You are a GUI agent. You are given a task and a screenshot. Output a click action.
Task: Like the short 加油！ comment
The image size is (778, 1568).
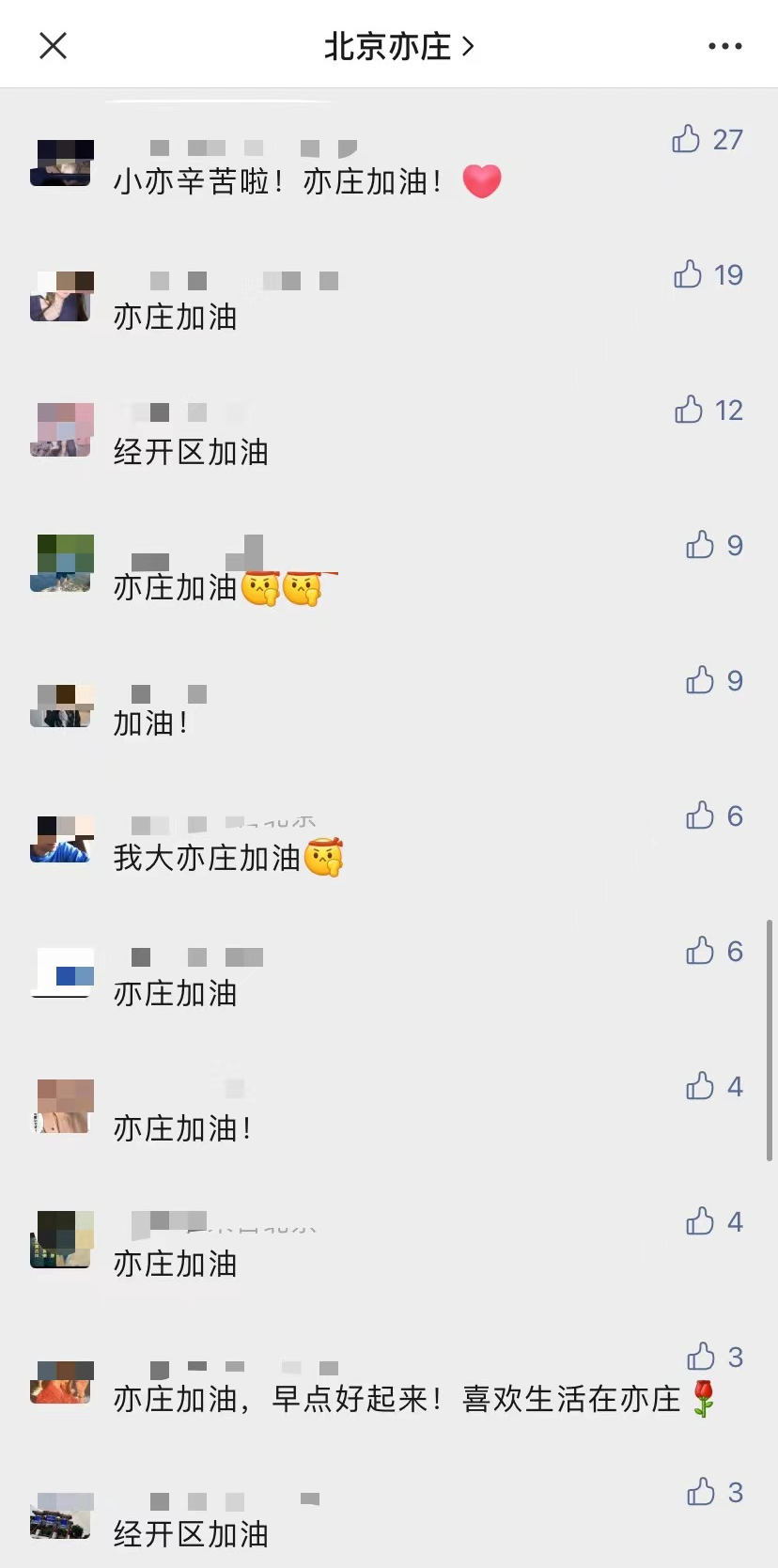(x=700, y=680)
